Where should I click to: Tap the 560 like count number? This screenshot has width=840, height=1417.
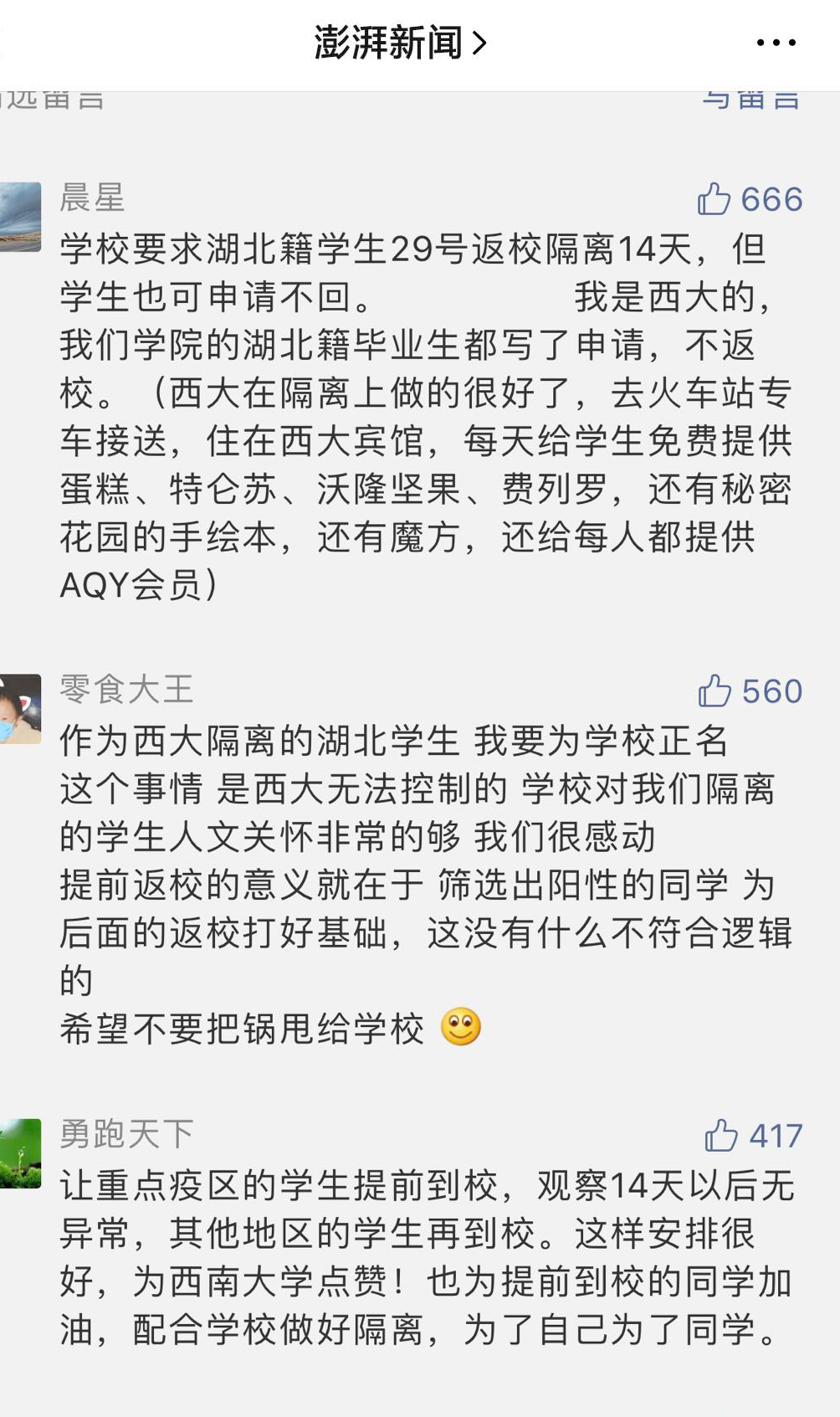click(x=771, y=691)
